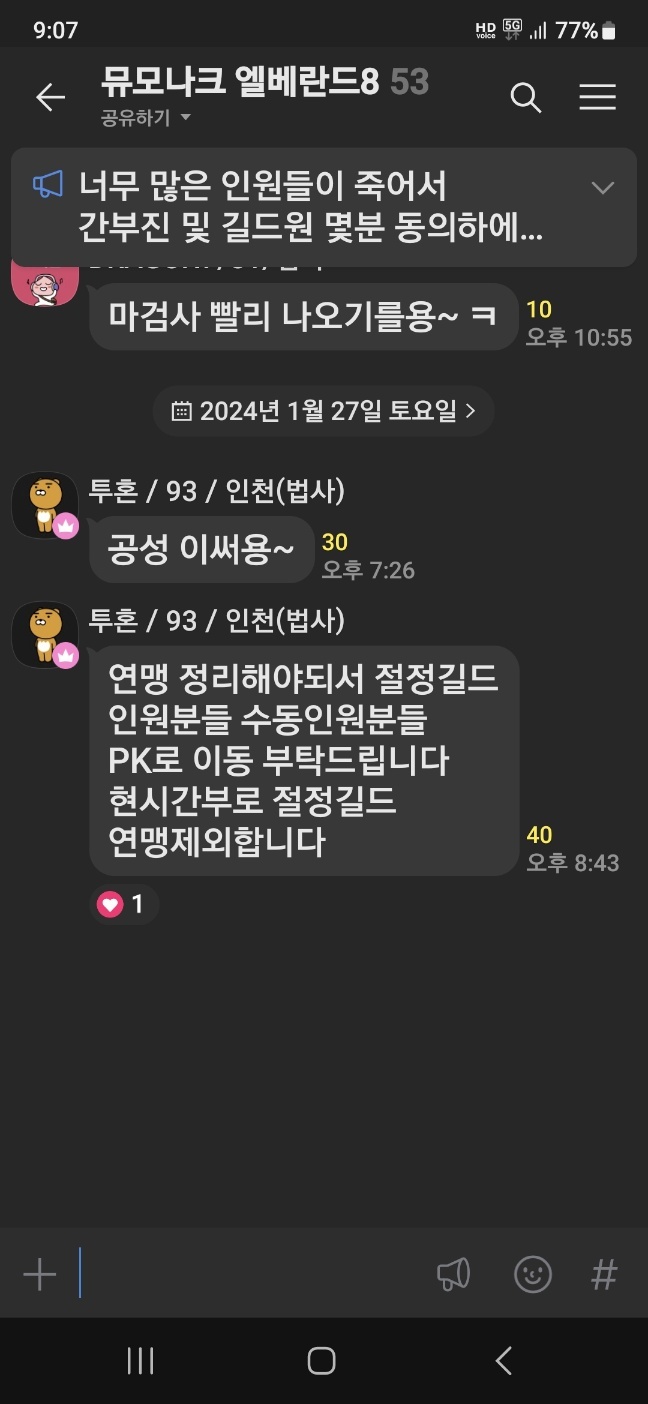This screenshot has height=1404, width=648.
Task: Open the emoticon picker
Action: click(533, 1274)
